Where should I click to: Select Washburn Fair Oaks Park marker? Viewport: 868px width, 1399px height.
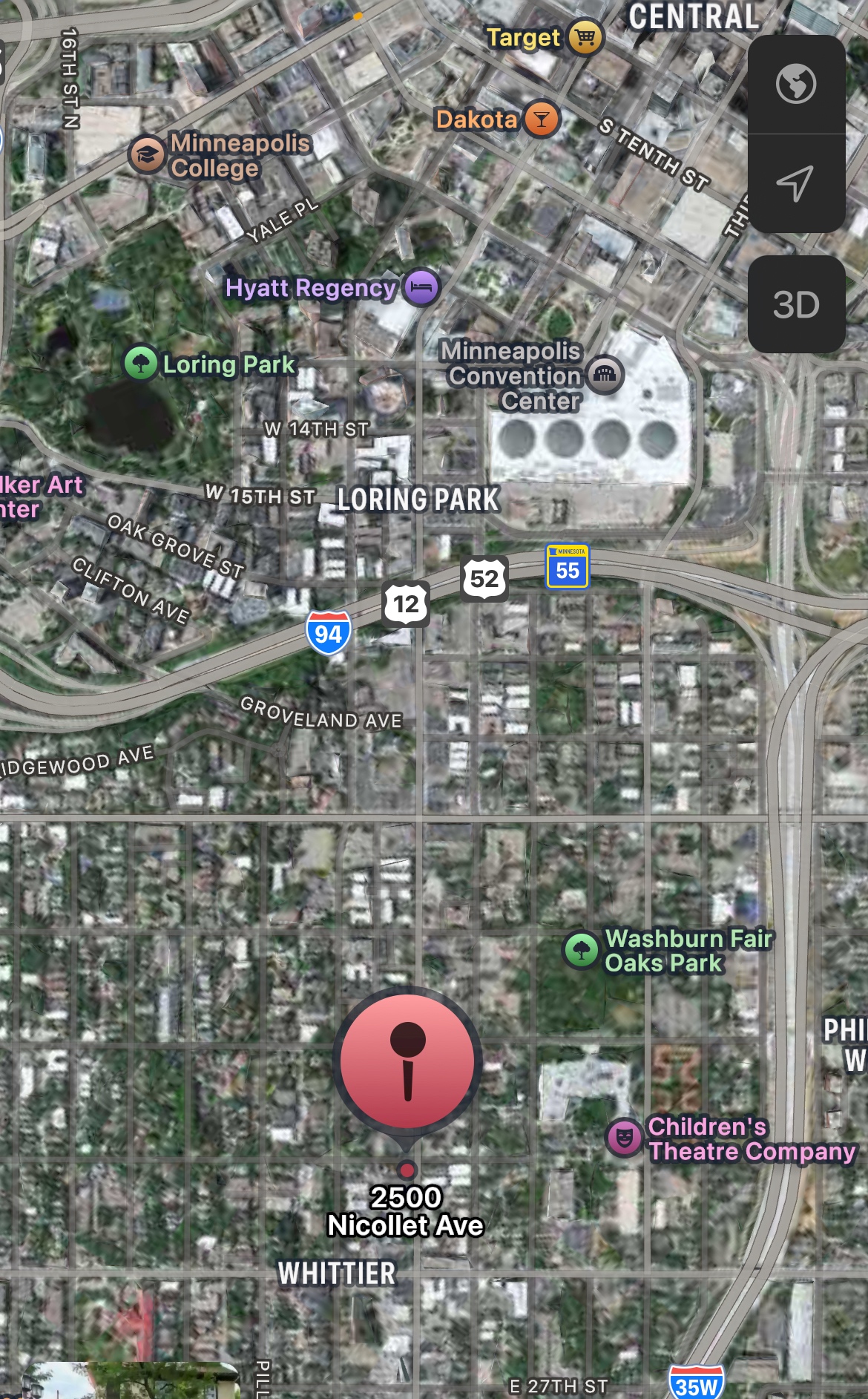coord(582,950)
